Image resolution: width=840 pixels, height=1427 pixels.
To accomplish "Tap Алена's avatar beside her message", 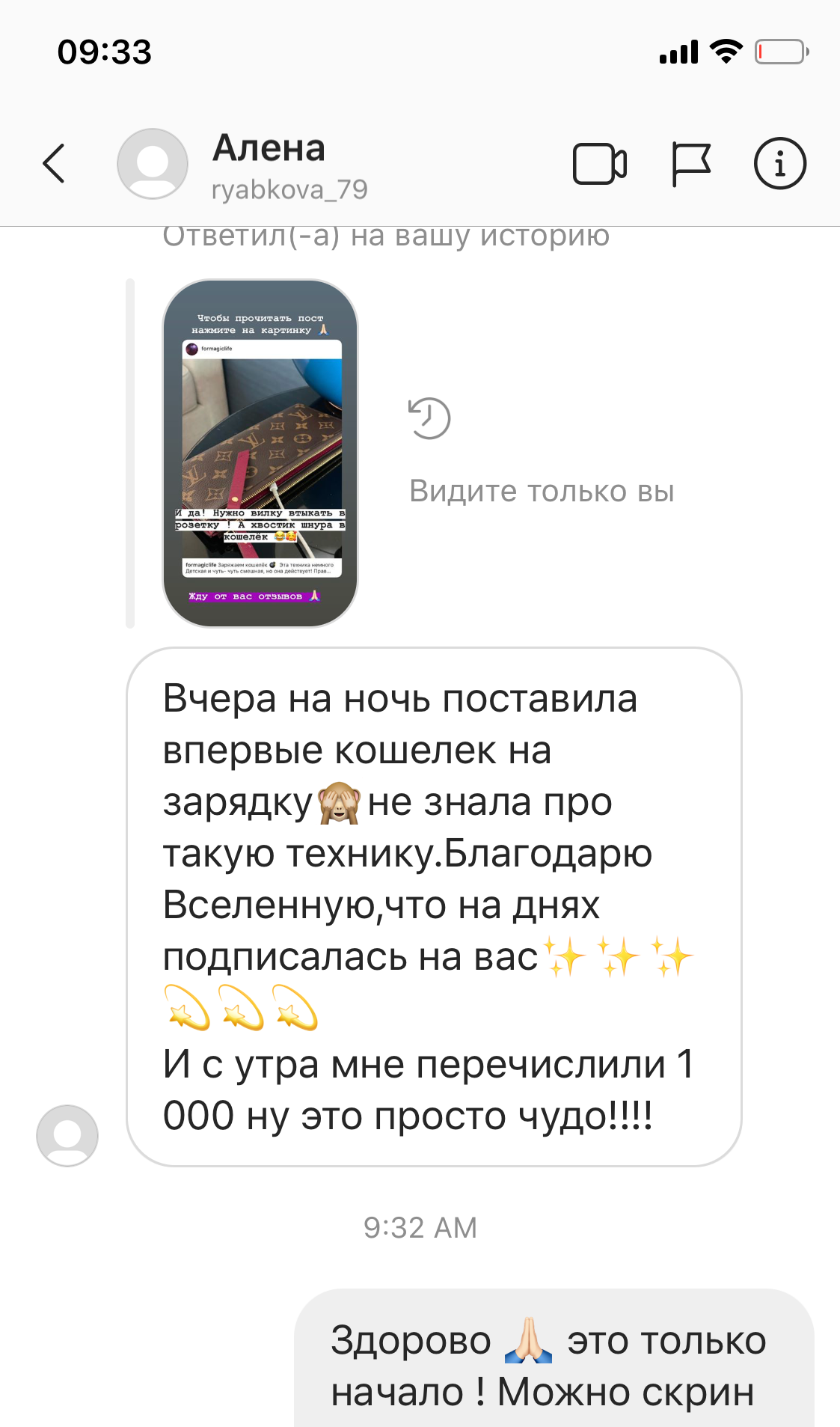I will [x=67, y=1135].
